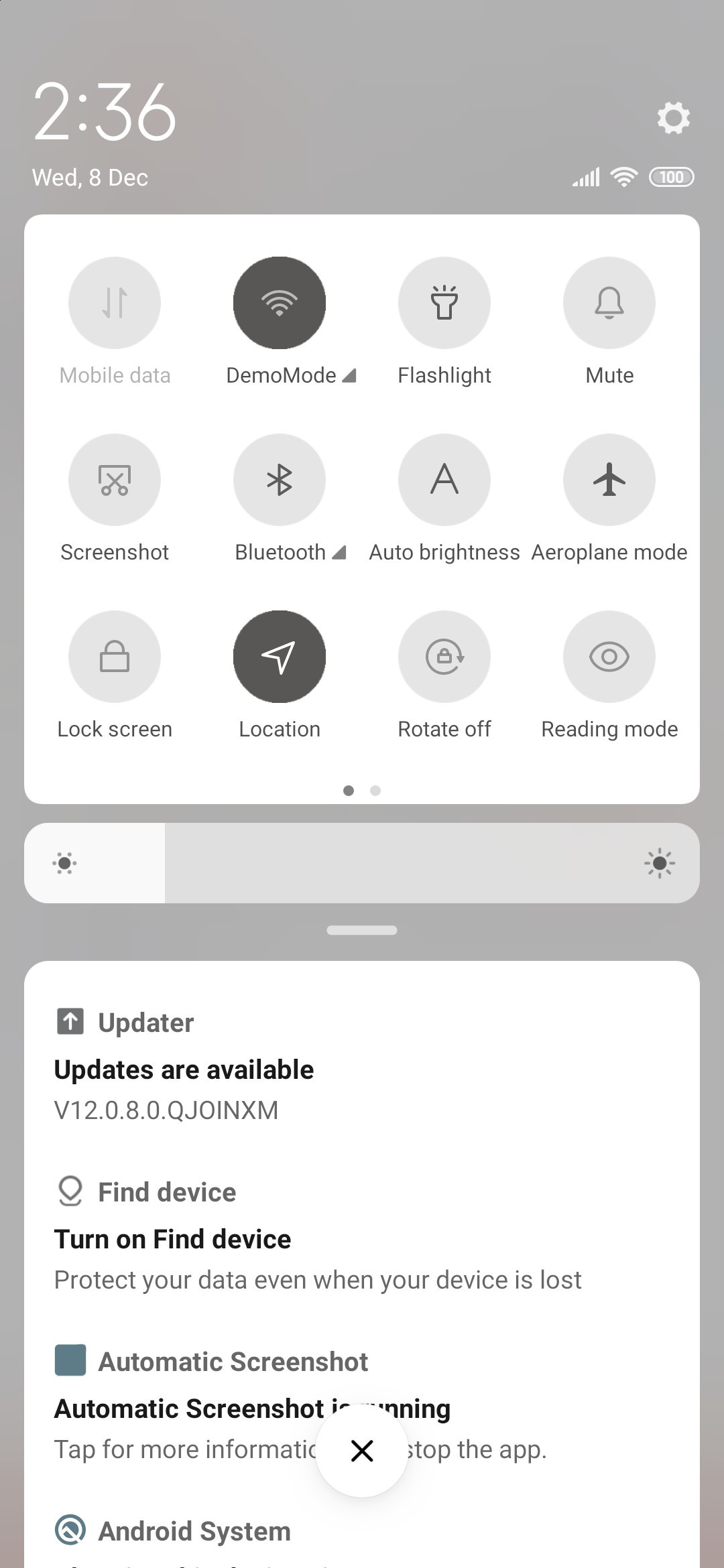
Task: Clear notifications with the X button
Action: click(362, 1451)
